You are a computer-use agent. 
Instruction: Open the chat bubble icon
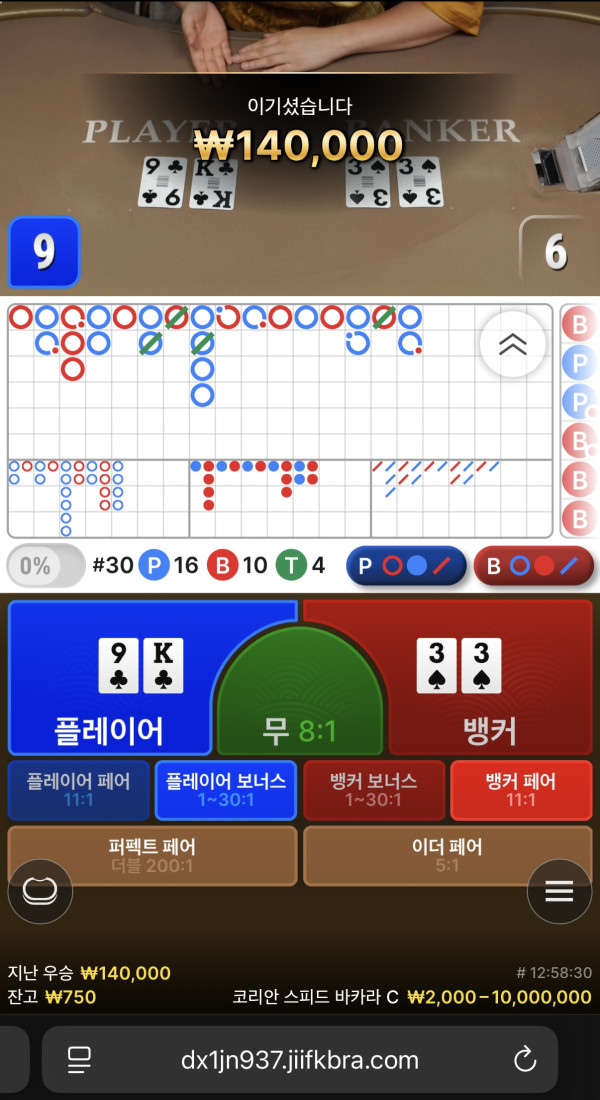point(40,891)
